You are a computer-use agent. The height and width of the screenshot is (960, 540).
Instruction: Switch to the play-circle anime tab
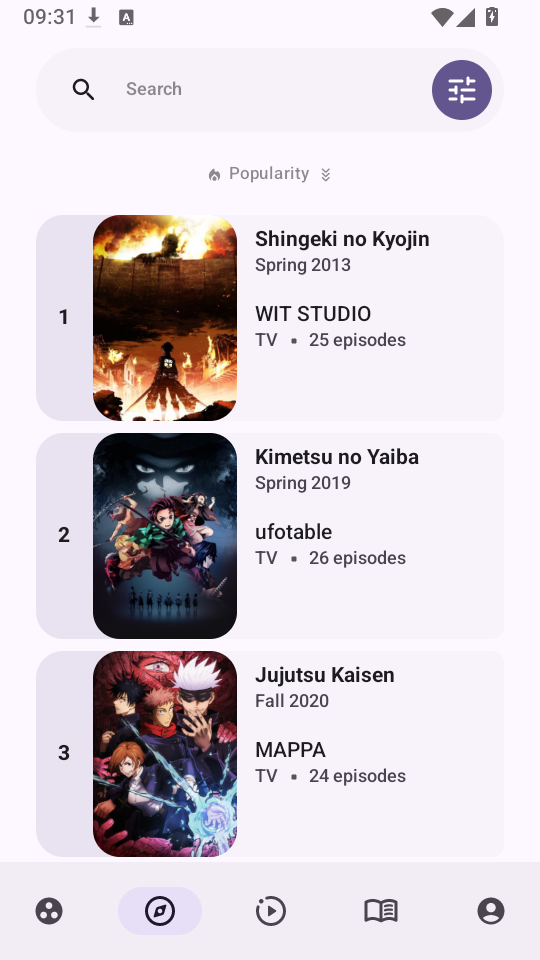pos(270,911)
